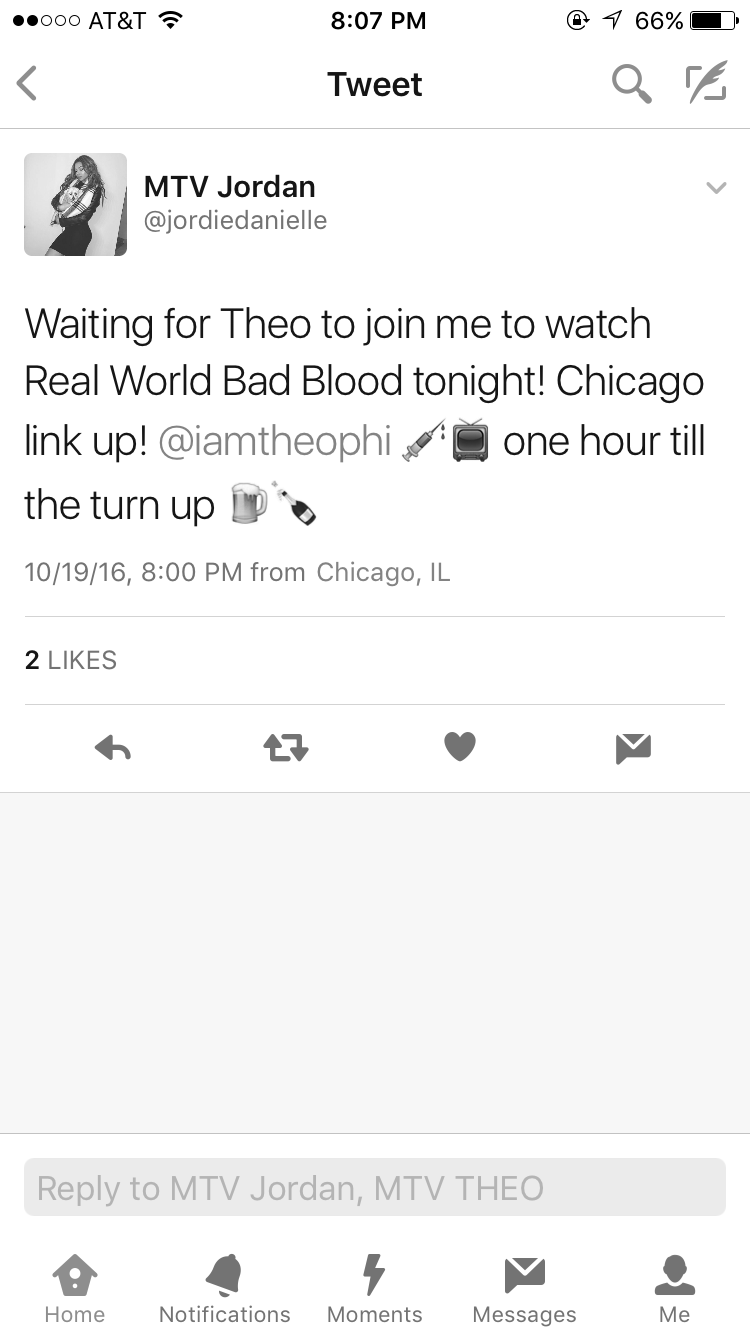
Task: Like the tweet with the heart
Action: pos(460,747)
